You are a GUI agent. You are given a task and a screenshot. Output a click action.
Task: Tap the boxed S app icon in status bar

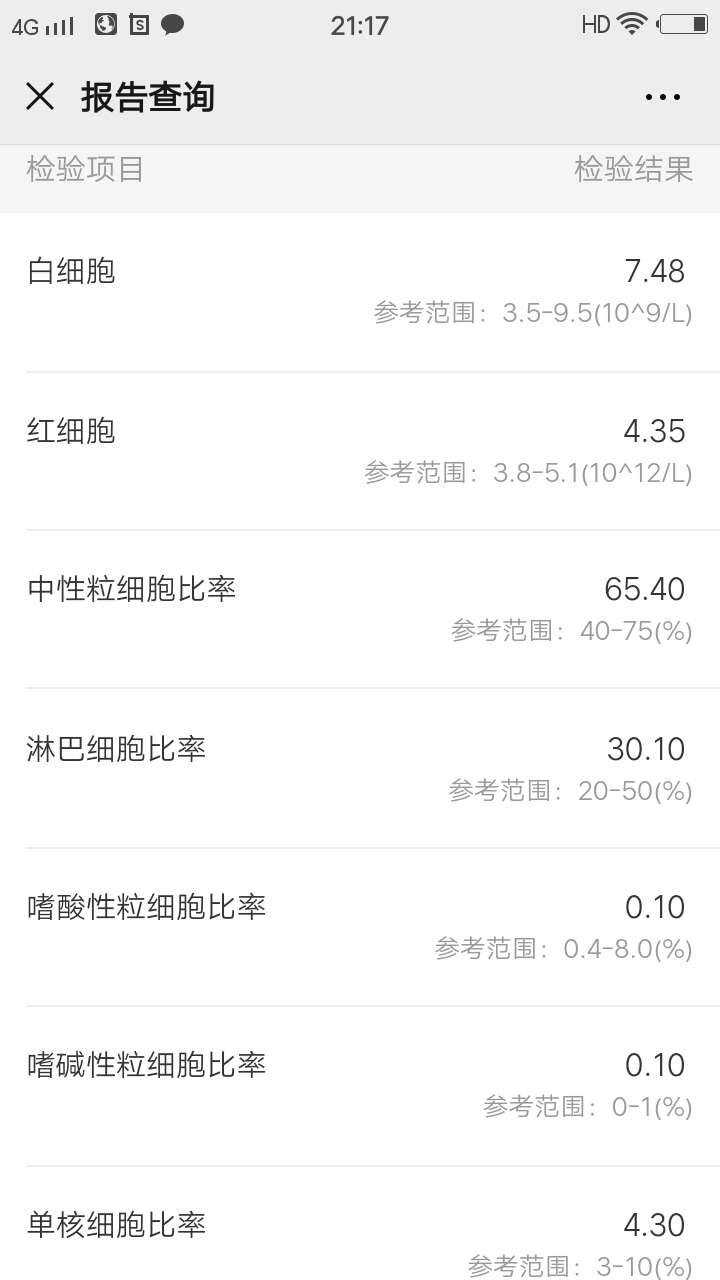(x=138, y=25)
